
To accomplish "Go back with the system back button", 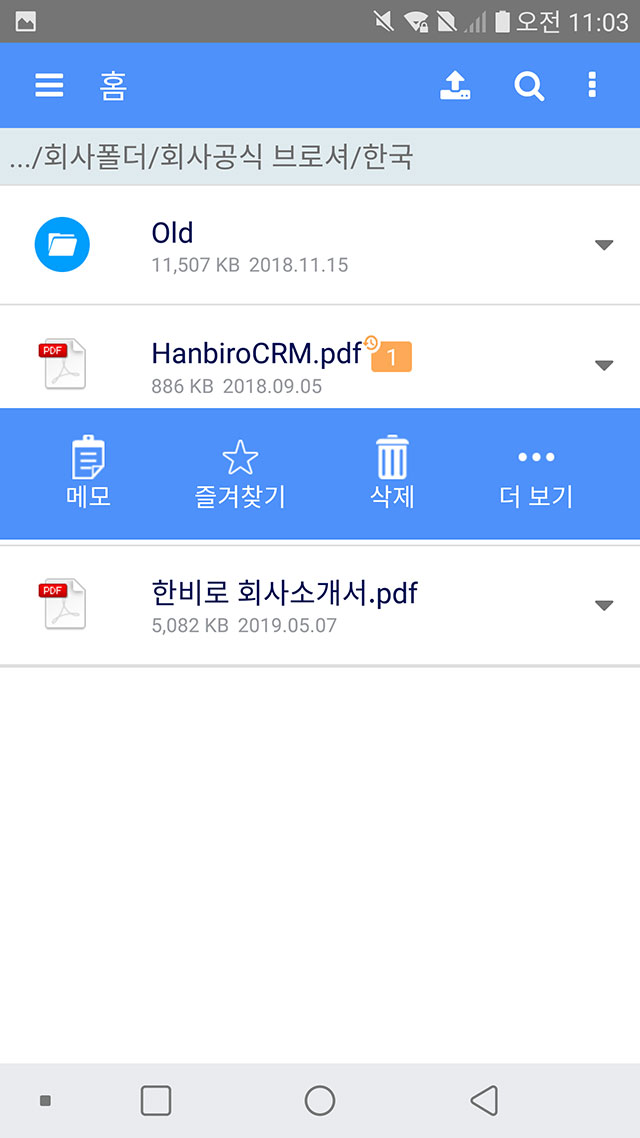I will pyautogui.click(x=484, y=1100).
